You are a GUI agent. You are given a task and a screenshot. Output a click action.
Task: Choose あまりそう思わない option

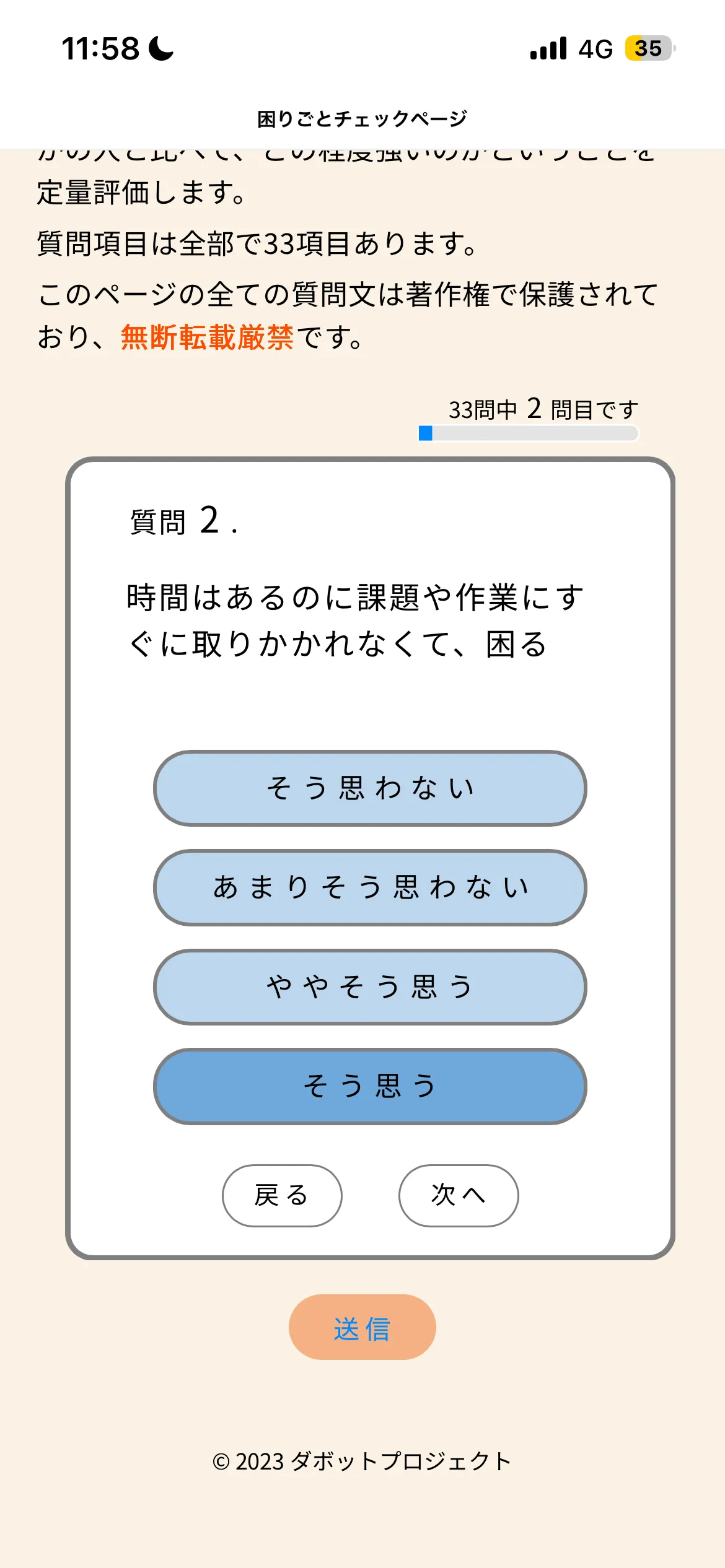click(x=370, y=887)
